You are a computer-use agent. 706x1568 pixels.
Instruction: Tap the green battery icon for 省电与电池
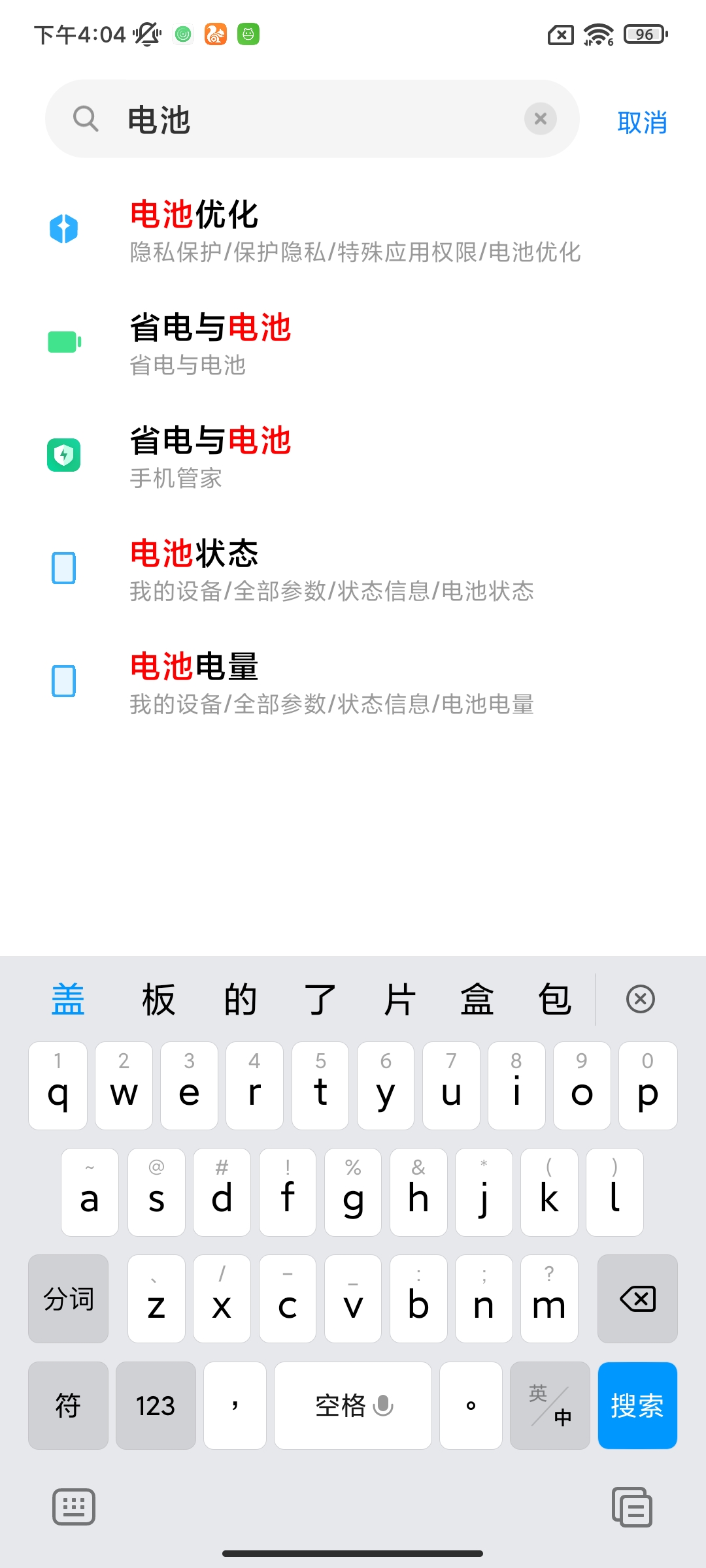click(63, 341)
